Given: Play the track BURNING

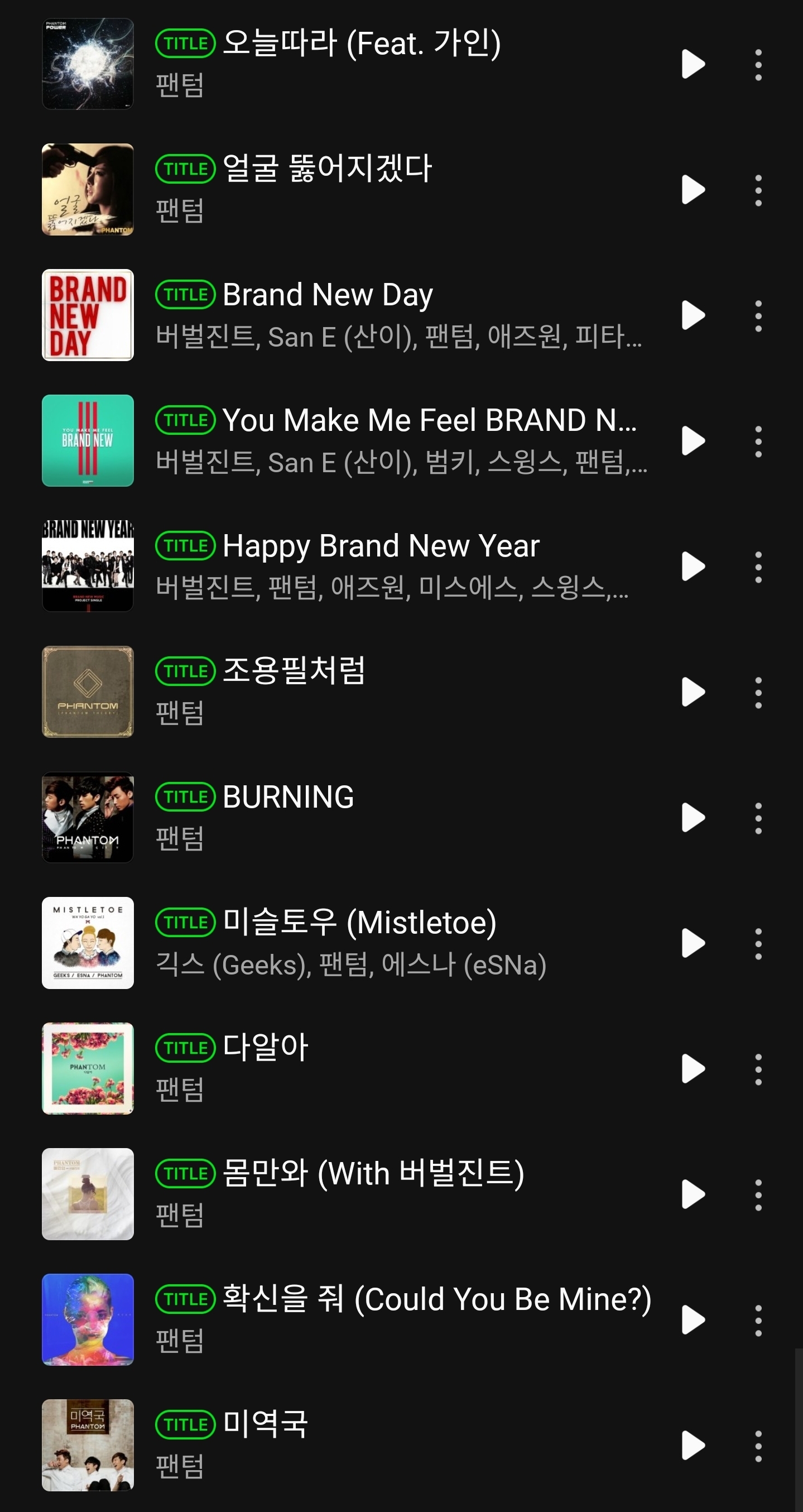Looking at the screenshot, I should (693, 818).
